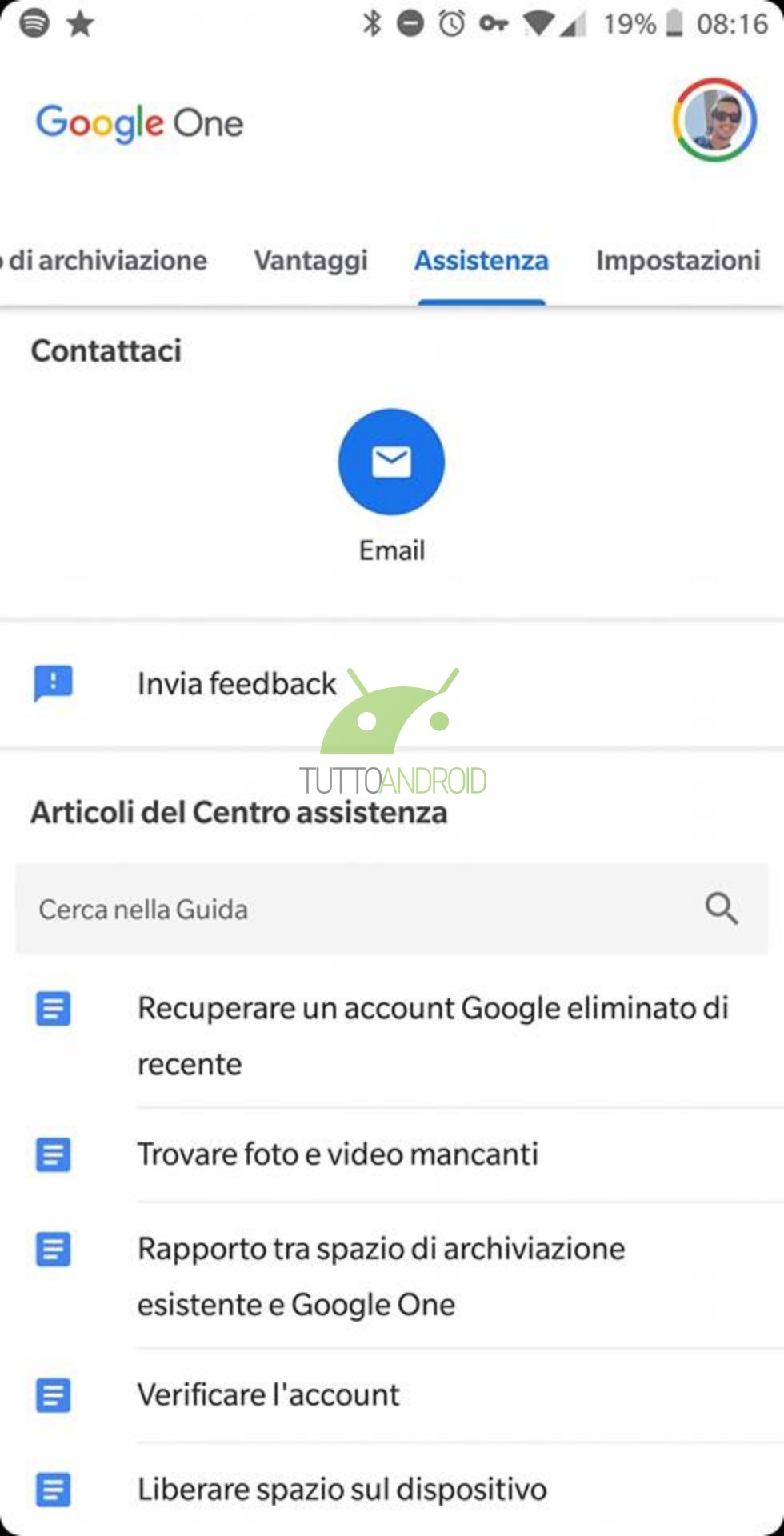Tap the magnifier icon in the Guida search

point(721,909)
